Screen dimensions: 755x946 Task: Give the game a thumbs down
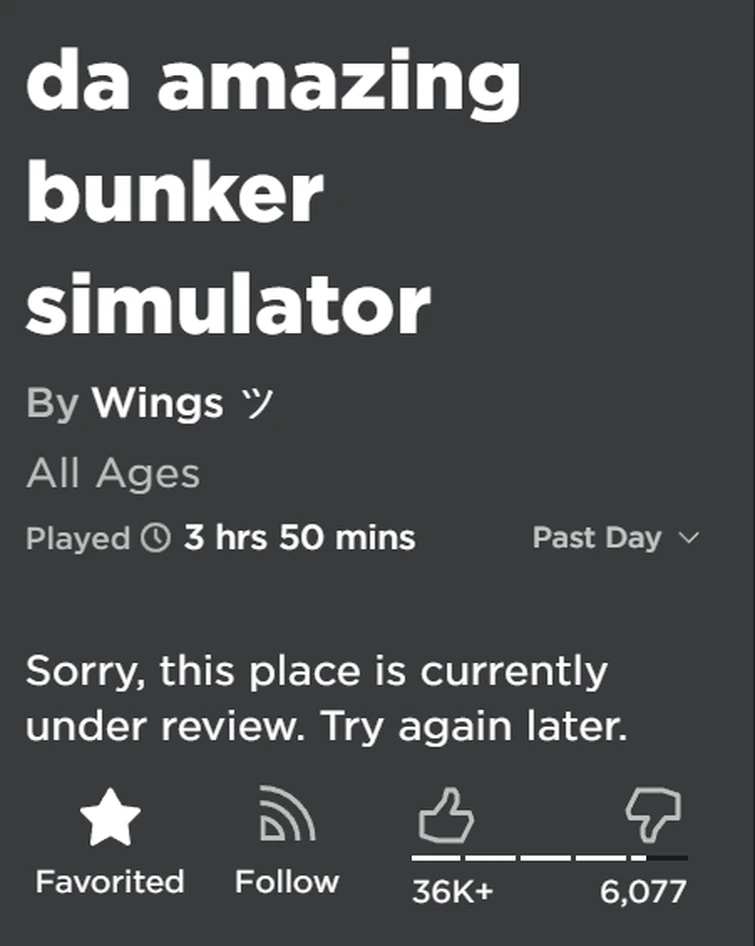click(653, 816)
